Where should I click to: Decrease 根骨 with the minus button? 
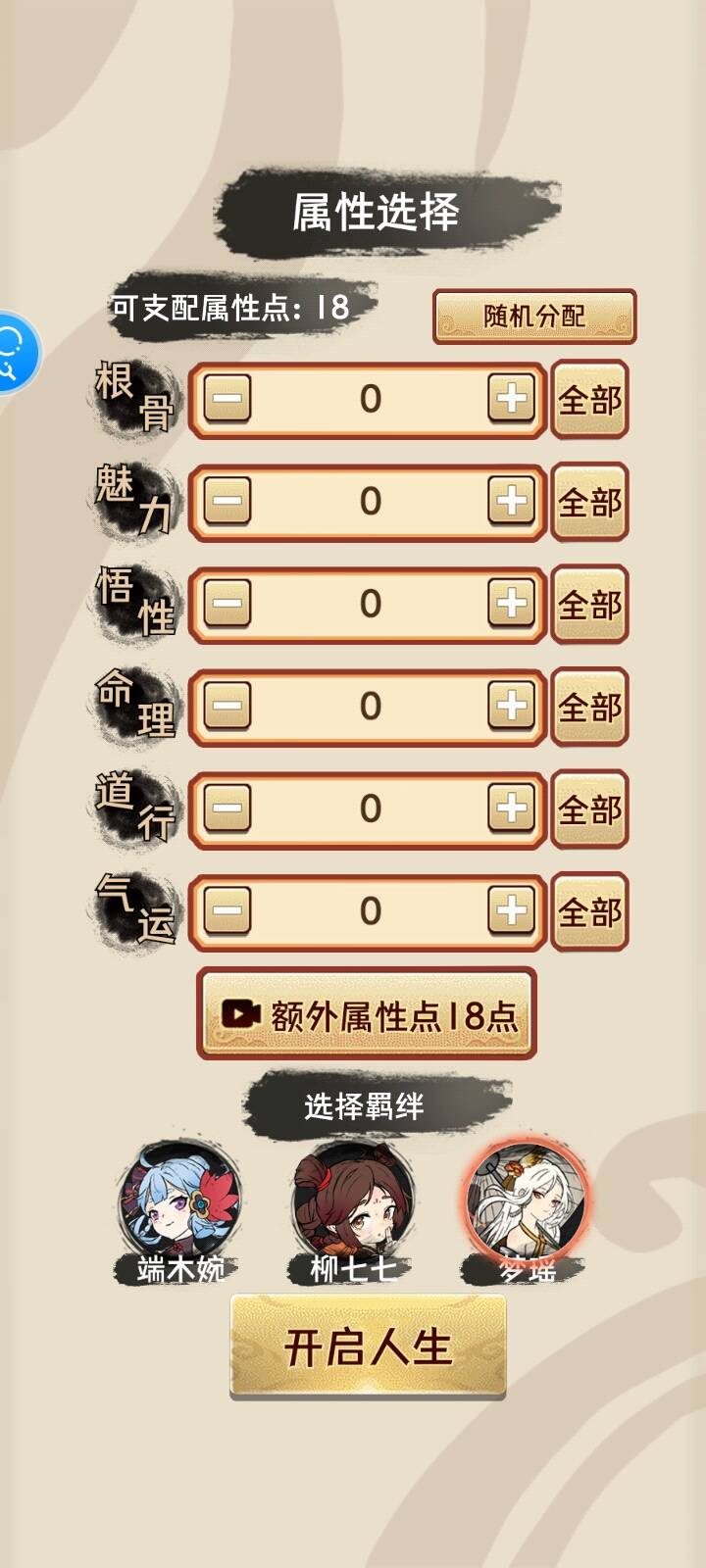[227, 399]
